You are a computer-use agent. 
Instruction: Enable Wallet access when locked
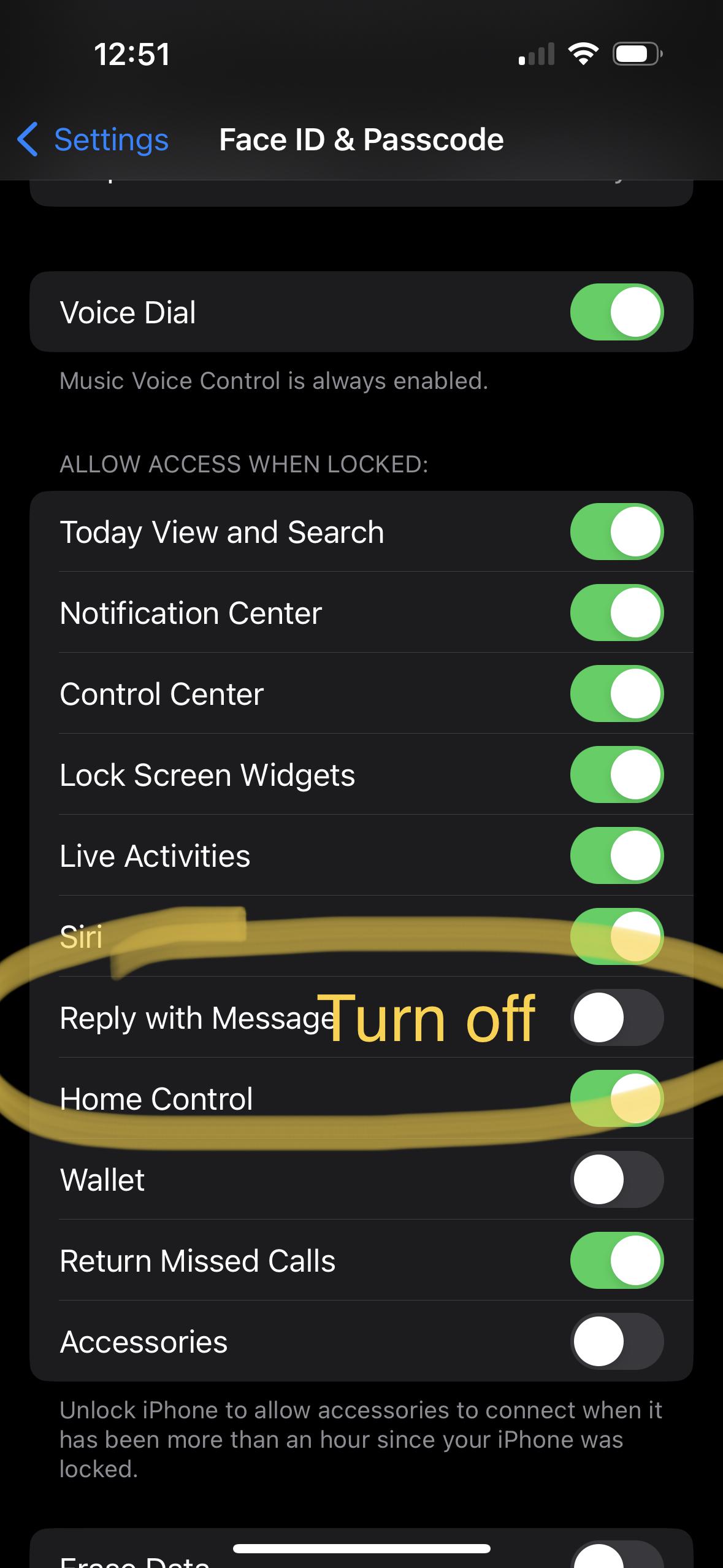616,1179
